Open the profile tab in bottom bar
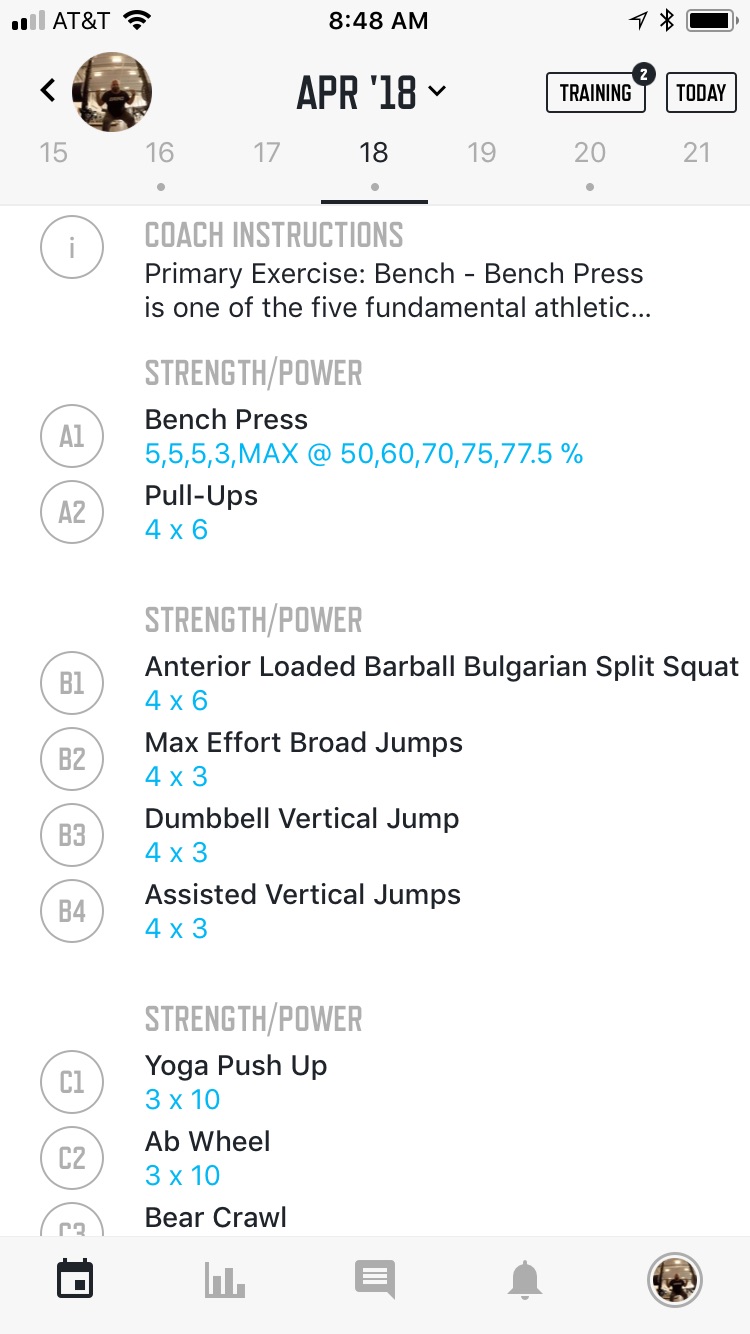 point(675,1280)
